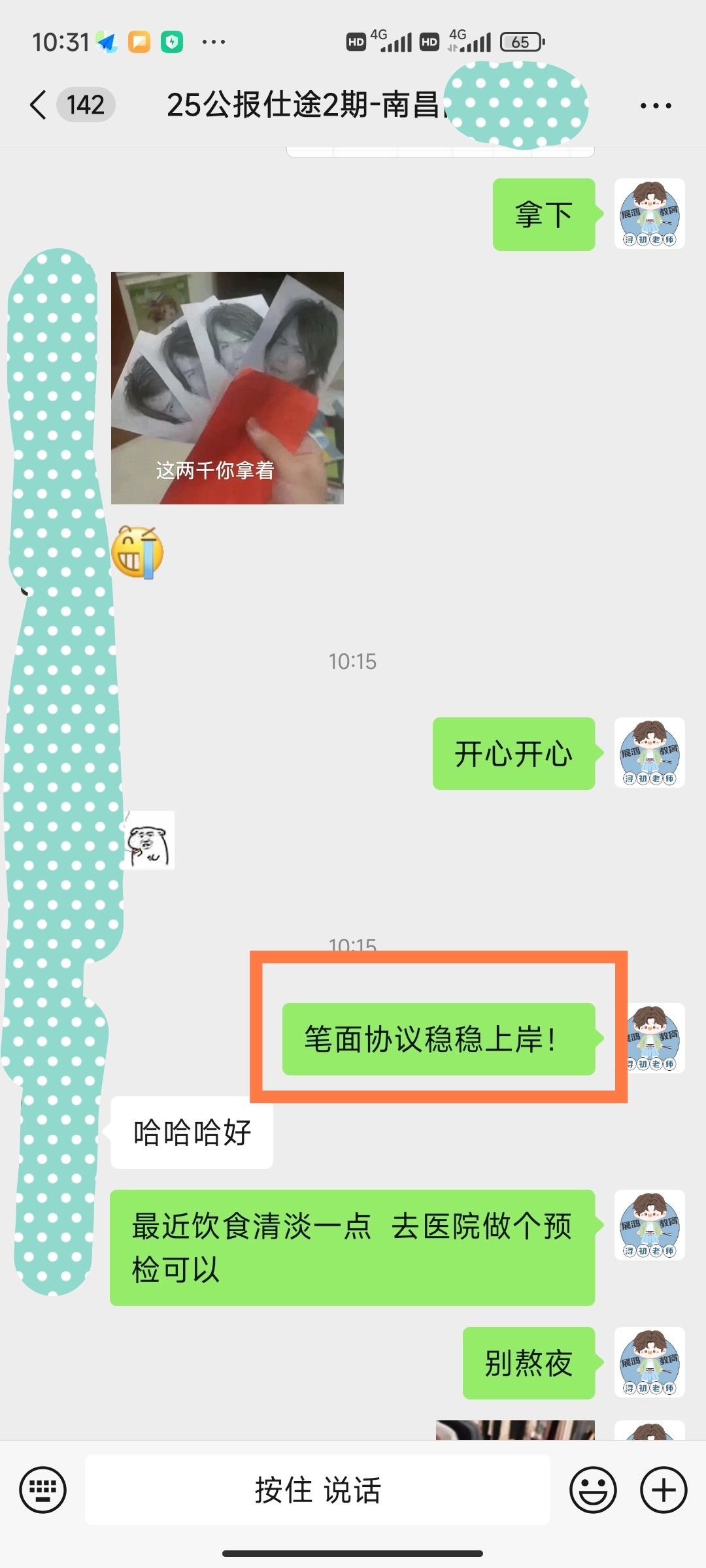Open the plus attachment menu
Viewport: 706px width, 1568px height.
coord(663,1490)
